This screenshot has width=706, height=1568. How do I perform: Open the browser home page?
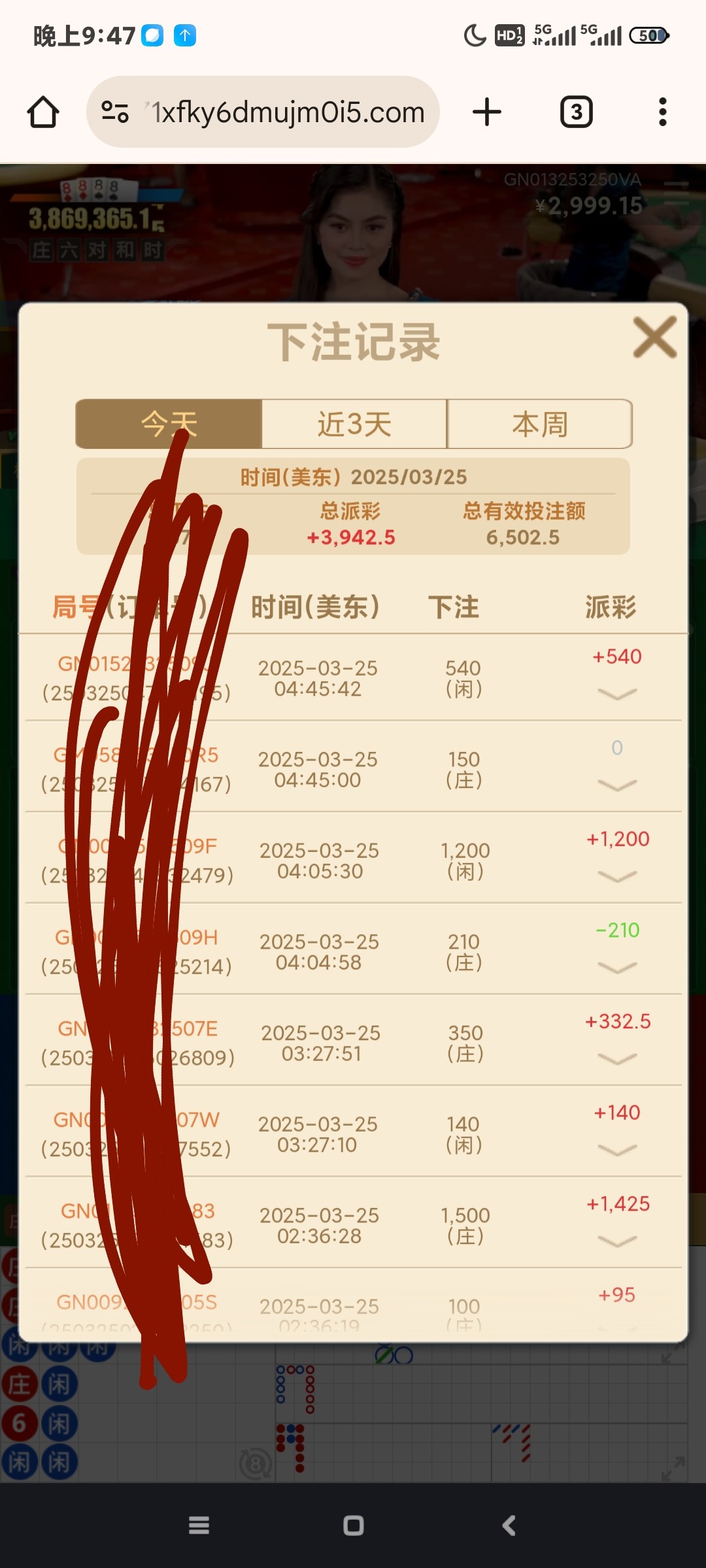[x=43, y=112]
